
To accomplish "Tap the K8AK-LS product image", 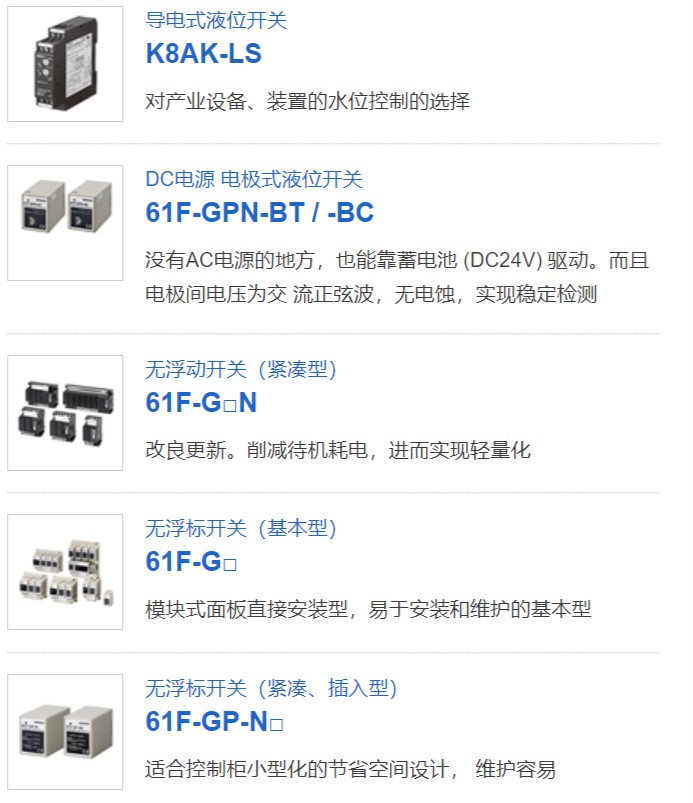I will (x=65, y=64).
